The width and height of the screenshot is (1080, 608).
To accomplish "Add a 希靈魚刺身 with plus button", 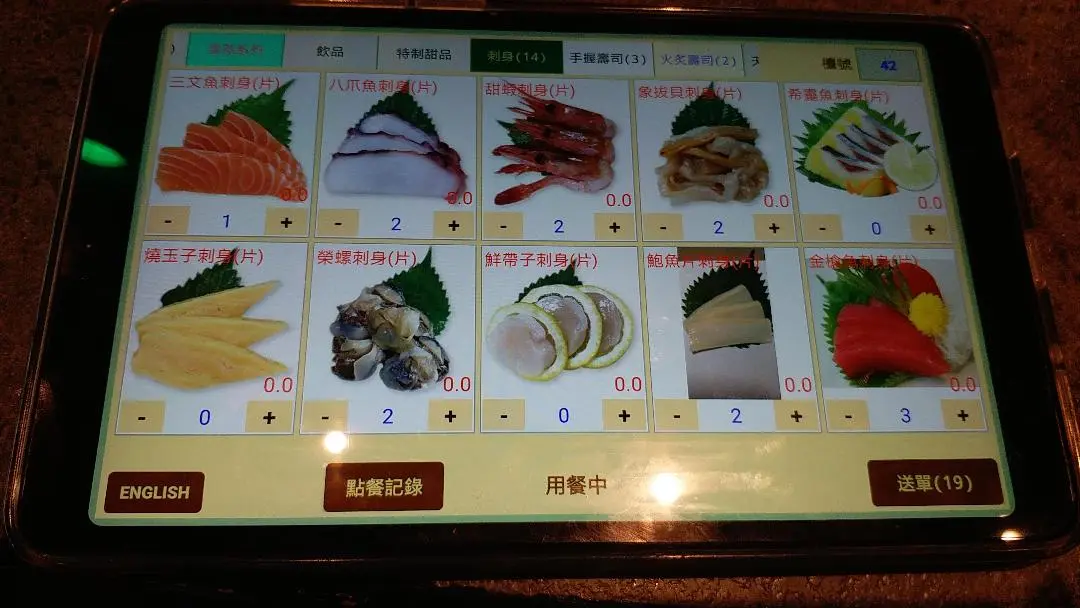I will (x=929, y=229).
